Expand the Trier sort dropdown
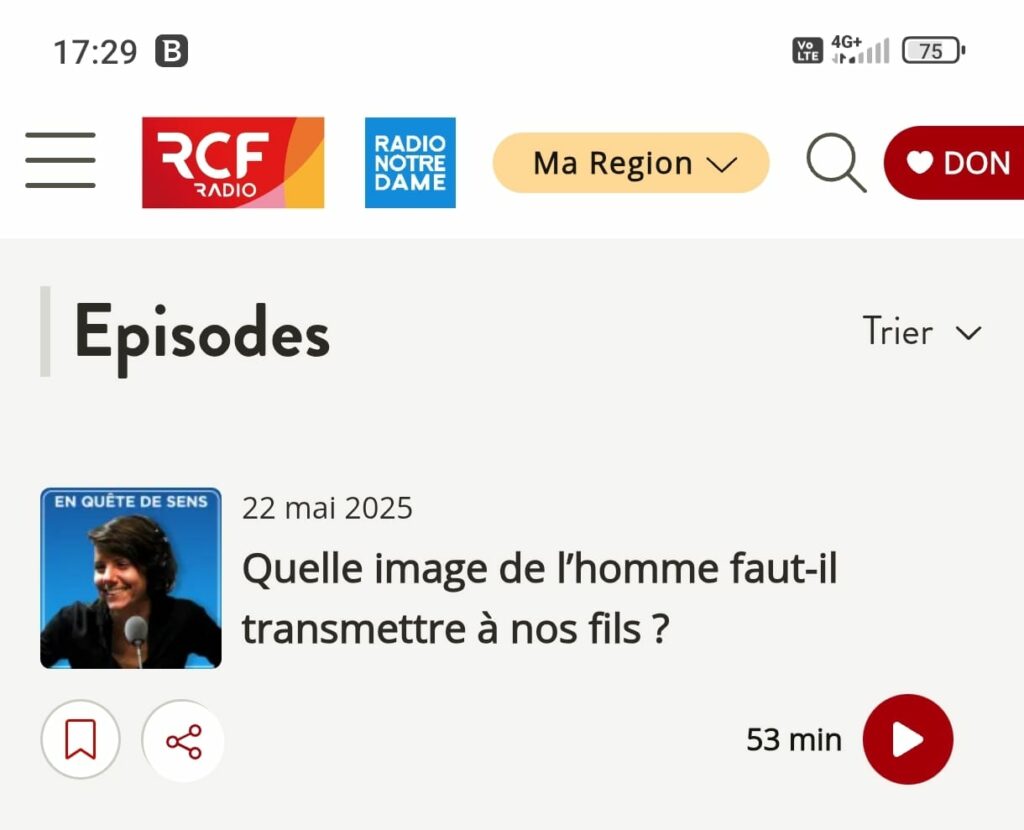Image resolution: width=1024 pixels, height=830 pixels. [x=922, y=332]
